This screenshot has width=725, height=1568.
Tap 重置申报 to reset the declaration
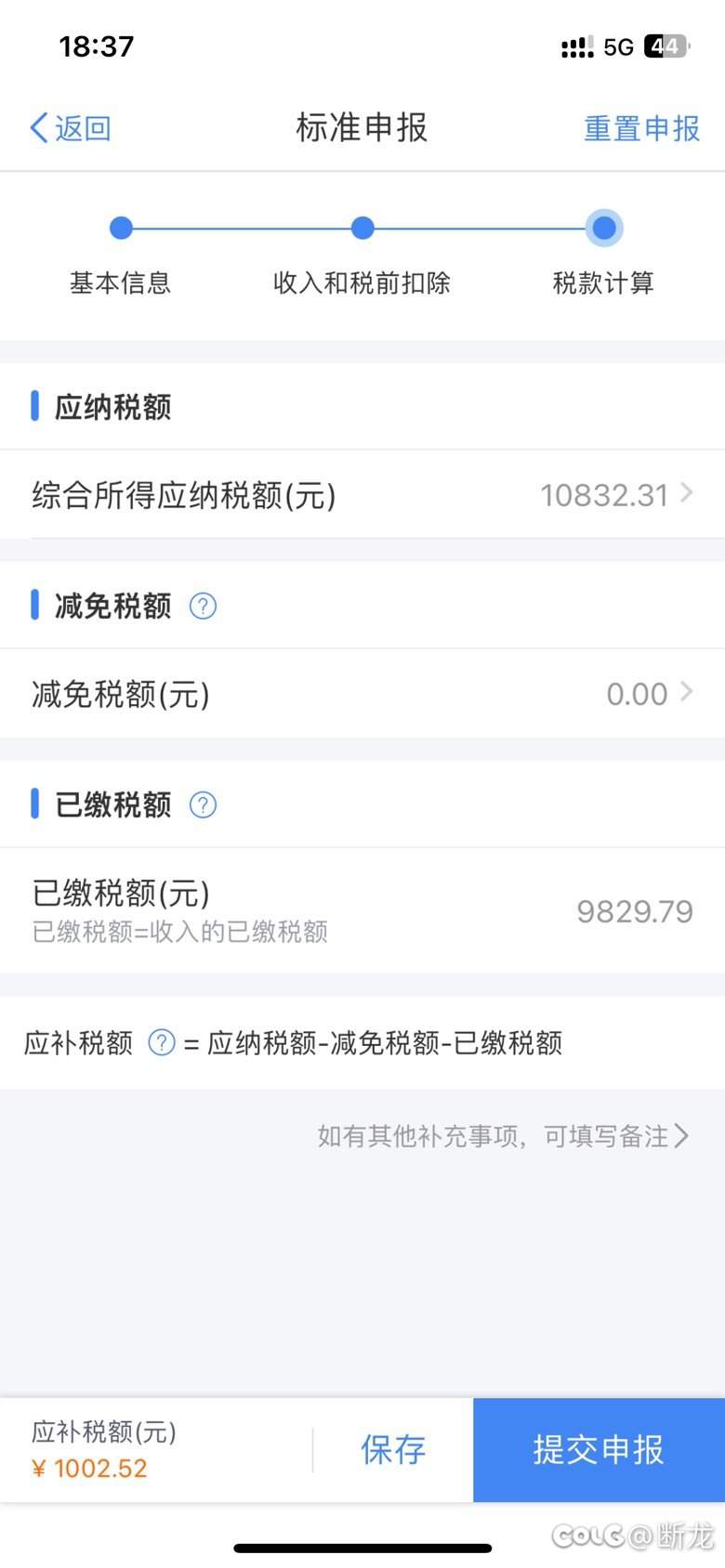point(641,128)
